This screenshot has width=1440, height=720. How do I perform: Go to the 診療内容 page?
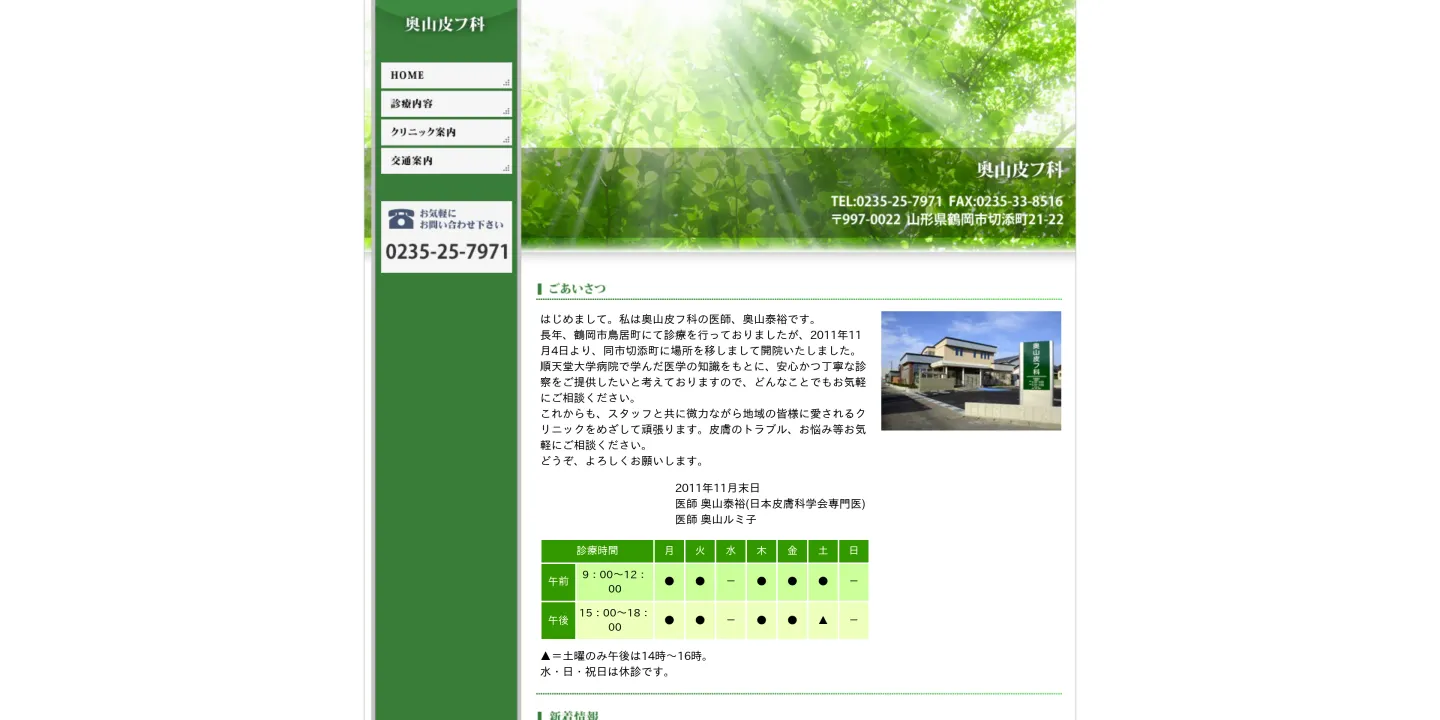[446, 104]
